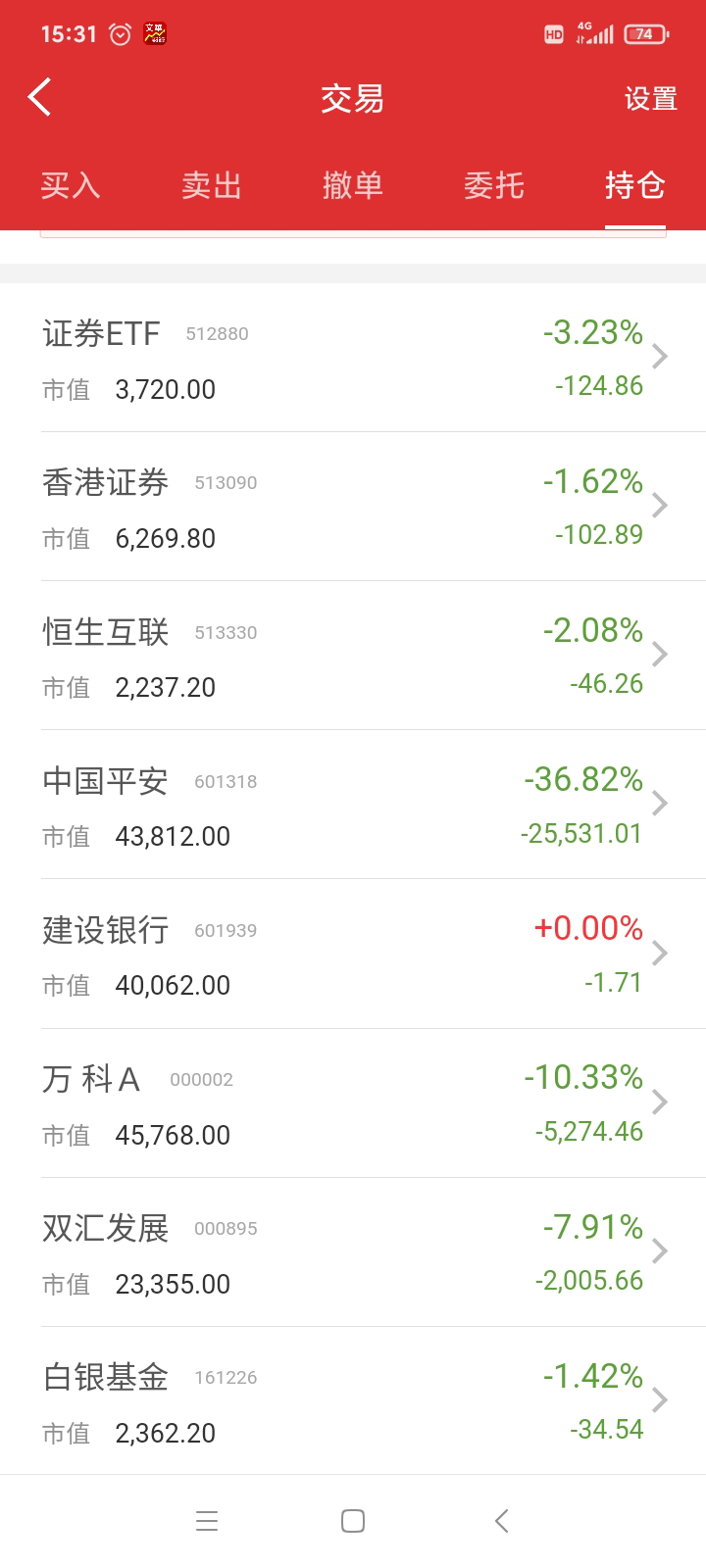Switch to the 买入 tab

(x=71, y=185)
